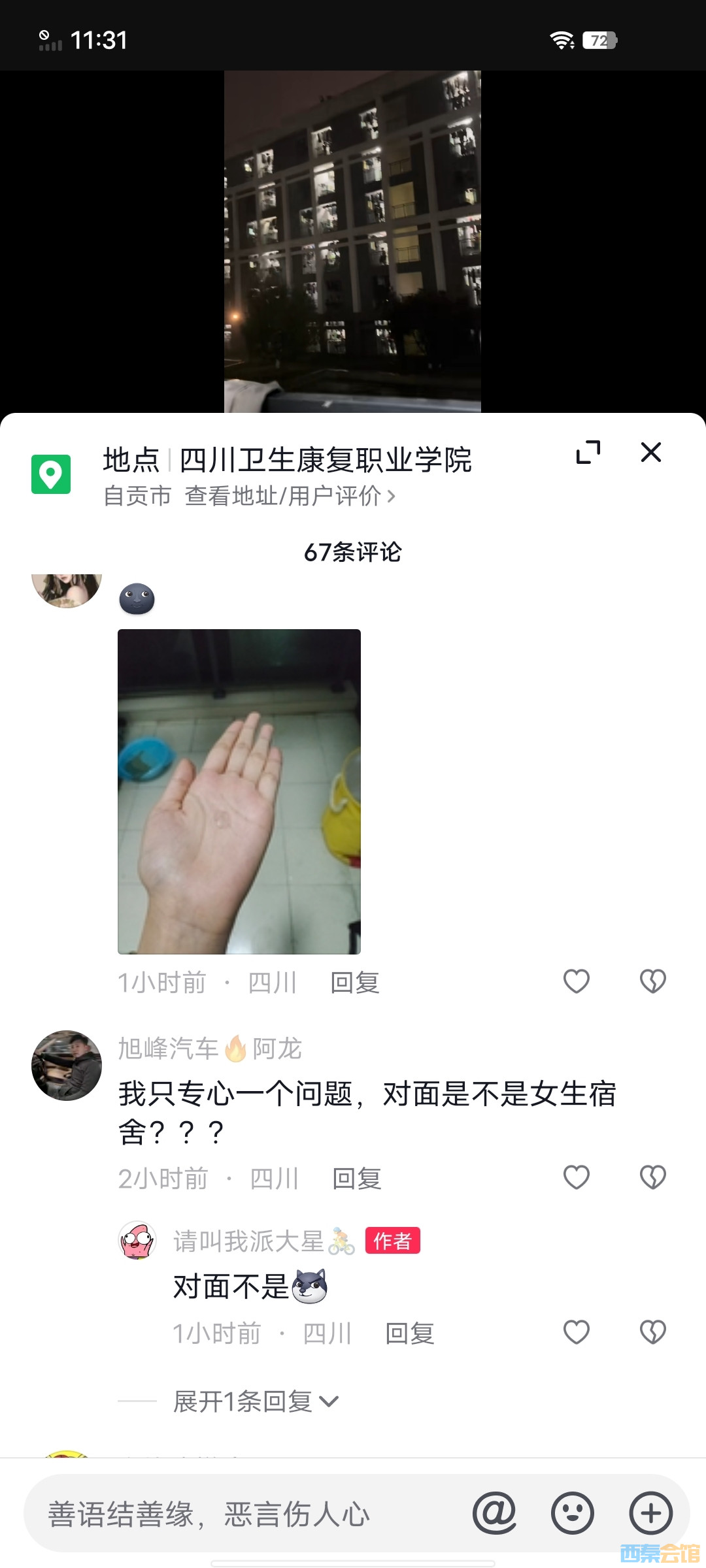
Task: Reply to 请叫我派大星's comment
Action: [410, 1333]
